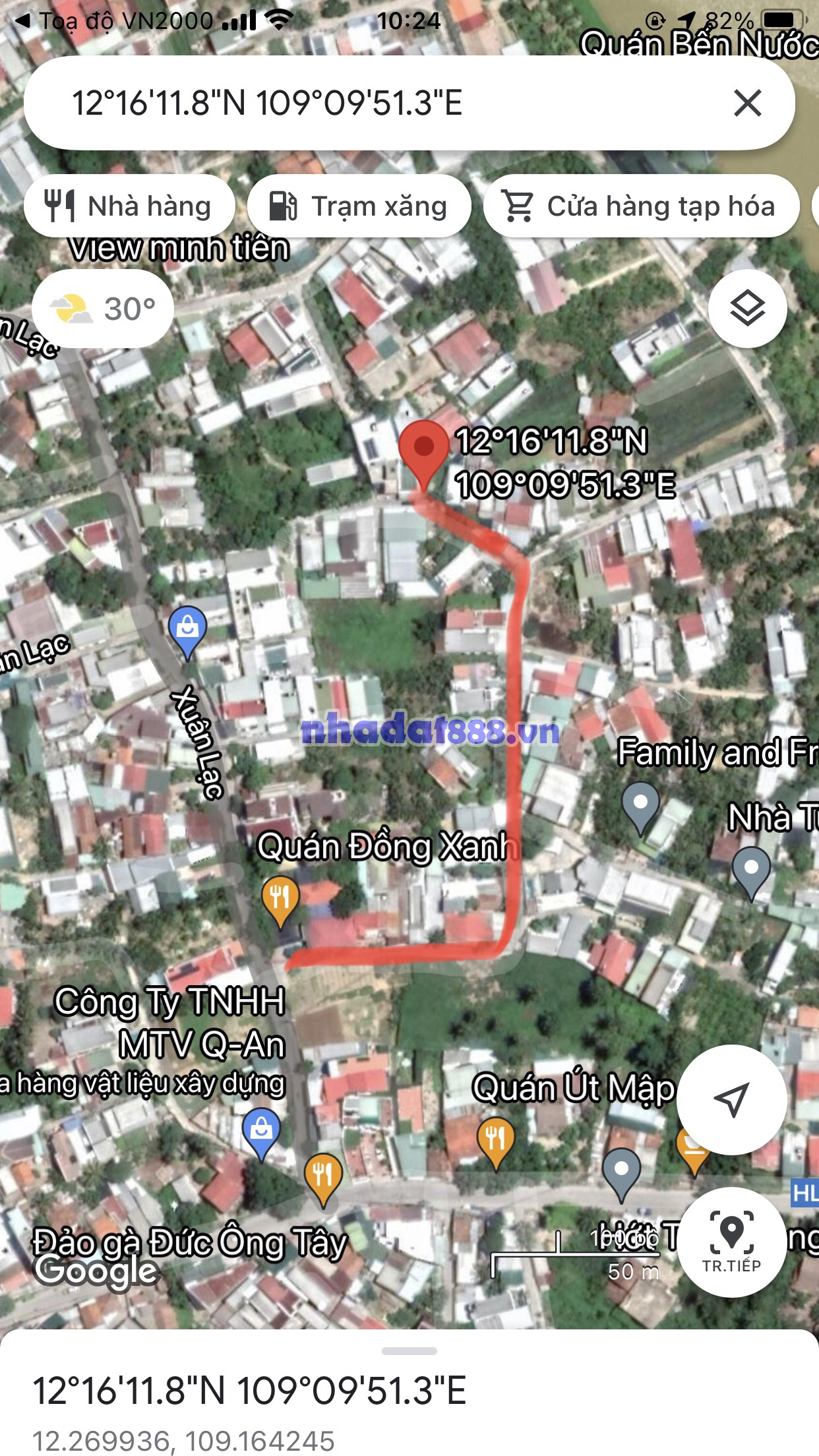Open the Family and Fr place pin
The height and width of the screenshot is (1456, 819).
click(640, 804)
